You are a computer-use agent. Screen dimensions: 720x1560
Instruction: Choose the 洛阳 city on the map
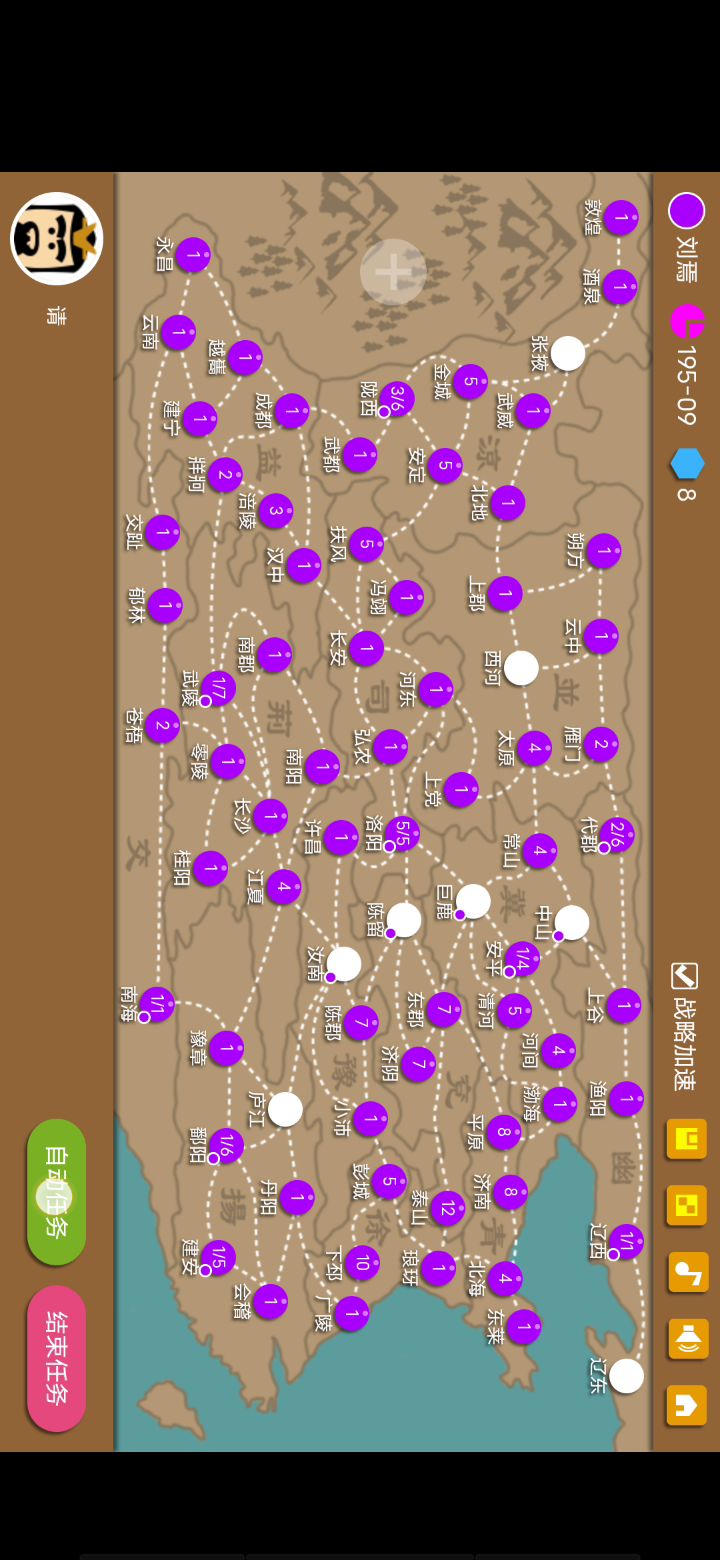pyautogui.click(x=402, y=832)
